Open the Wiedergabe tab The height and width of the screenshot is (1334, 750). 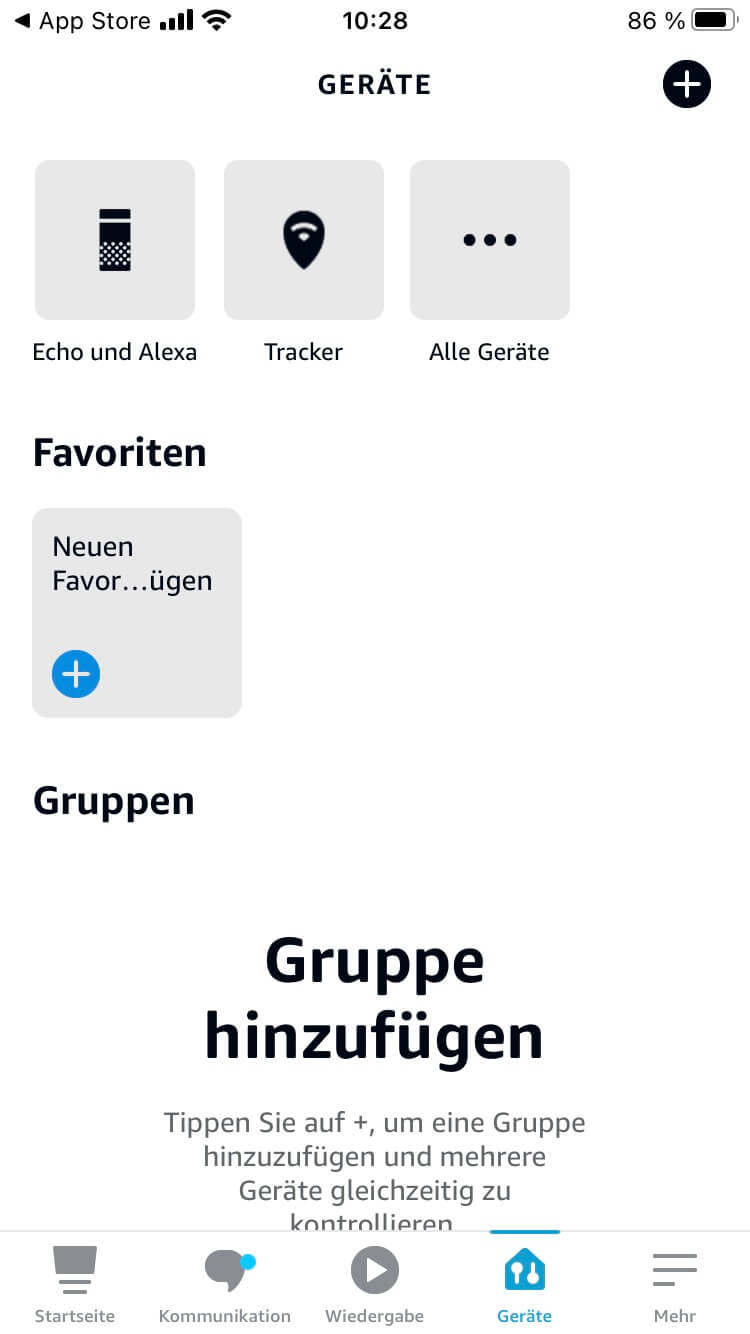pos(375,1284)
